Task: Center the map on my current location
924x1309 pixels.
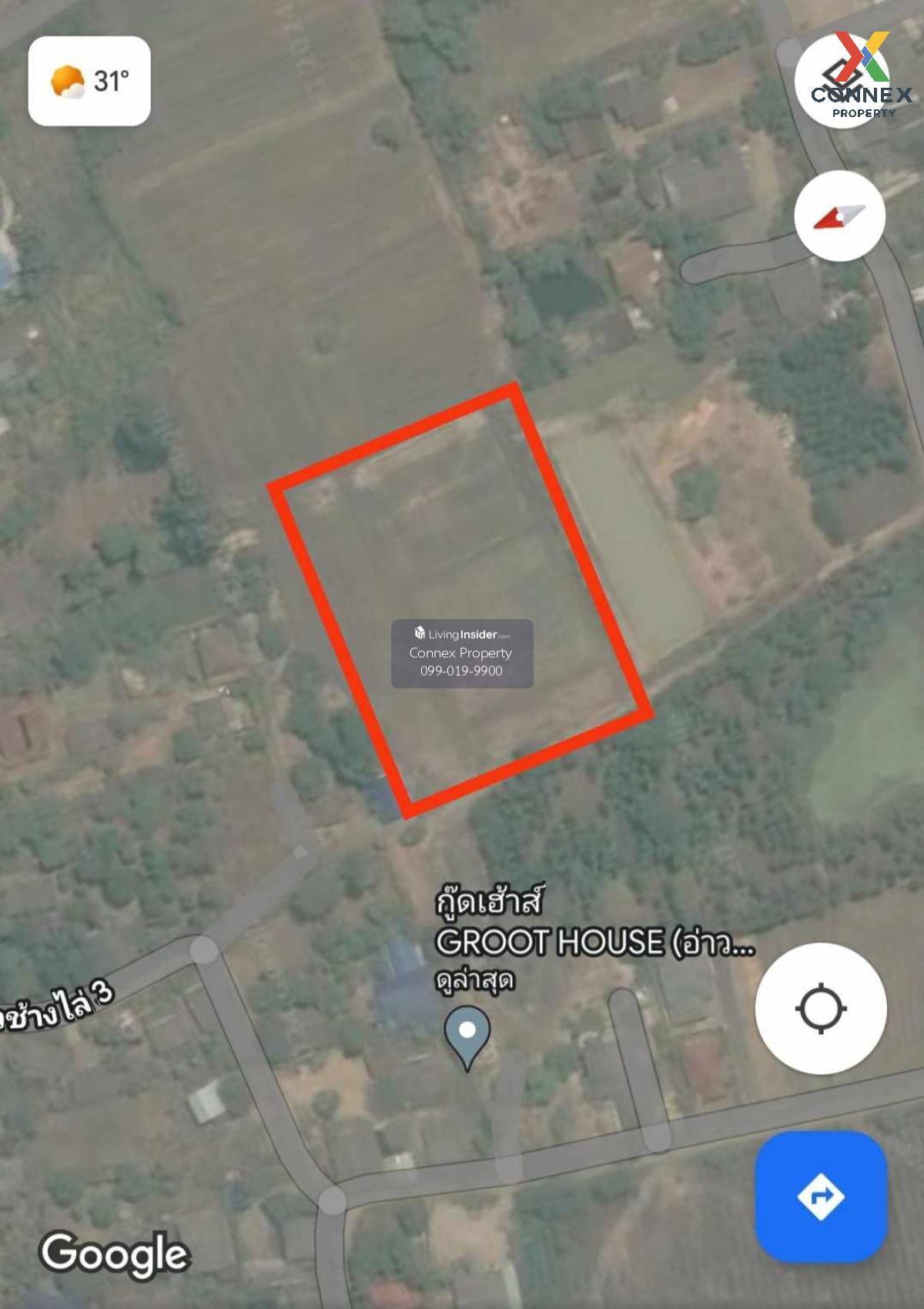Action: point(821,1008)
